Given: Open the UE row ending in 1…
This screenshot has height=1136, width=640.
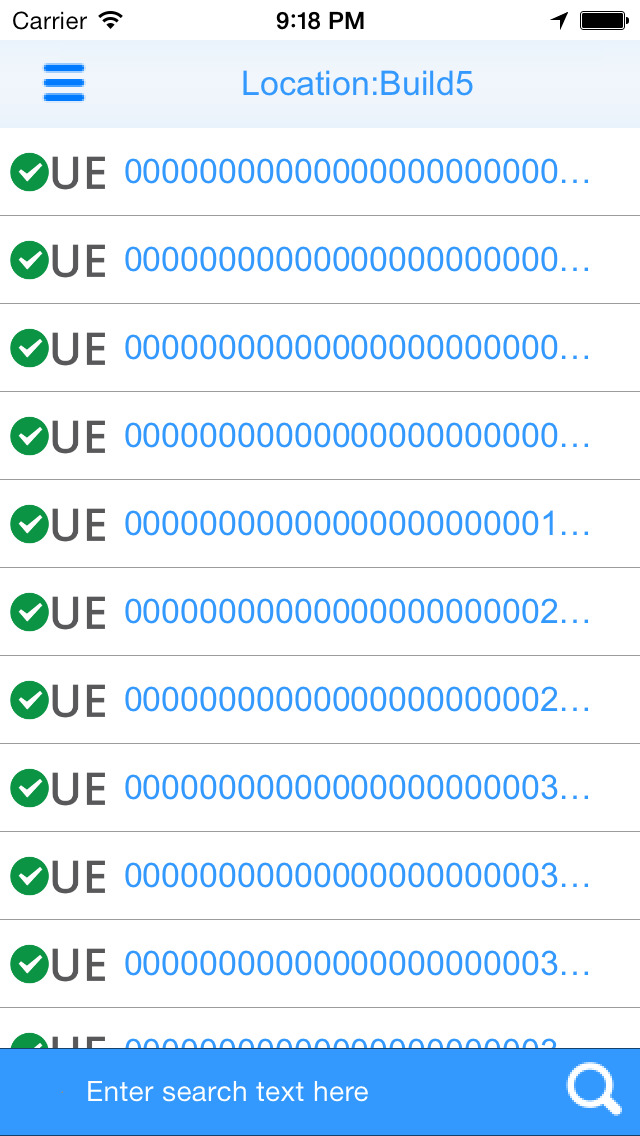Looking at the screenshot, I should 320,524.
